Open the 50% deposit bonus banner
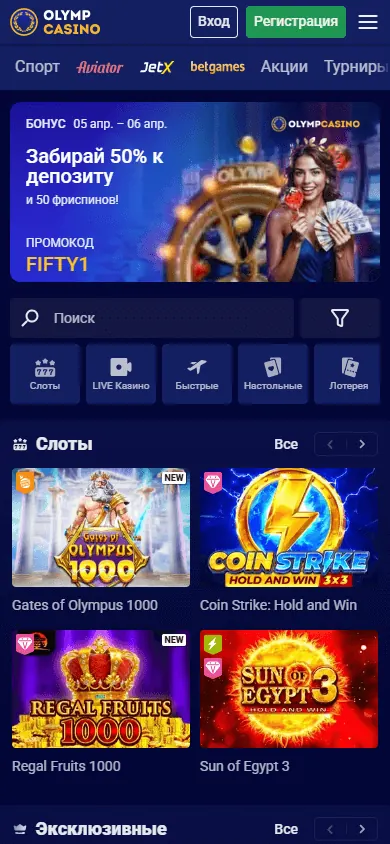Viewport: 390px width, 844px height. (x=195, y=192)
